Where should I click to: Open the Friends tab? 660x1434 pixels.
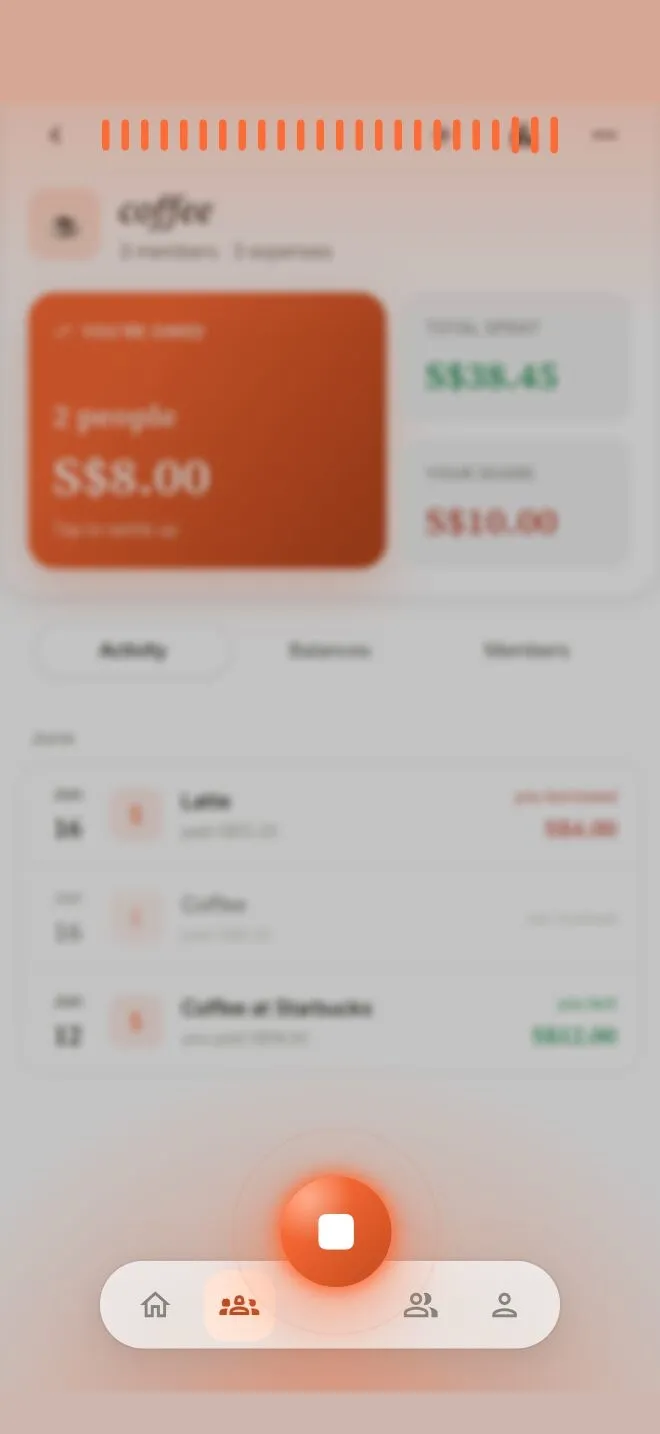tap(421, 1305)
